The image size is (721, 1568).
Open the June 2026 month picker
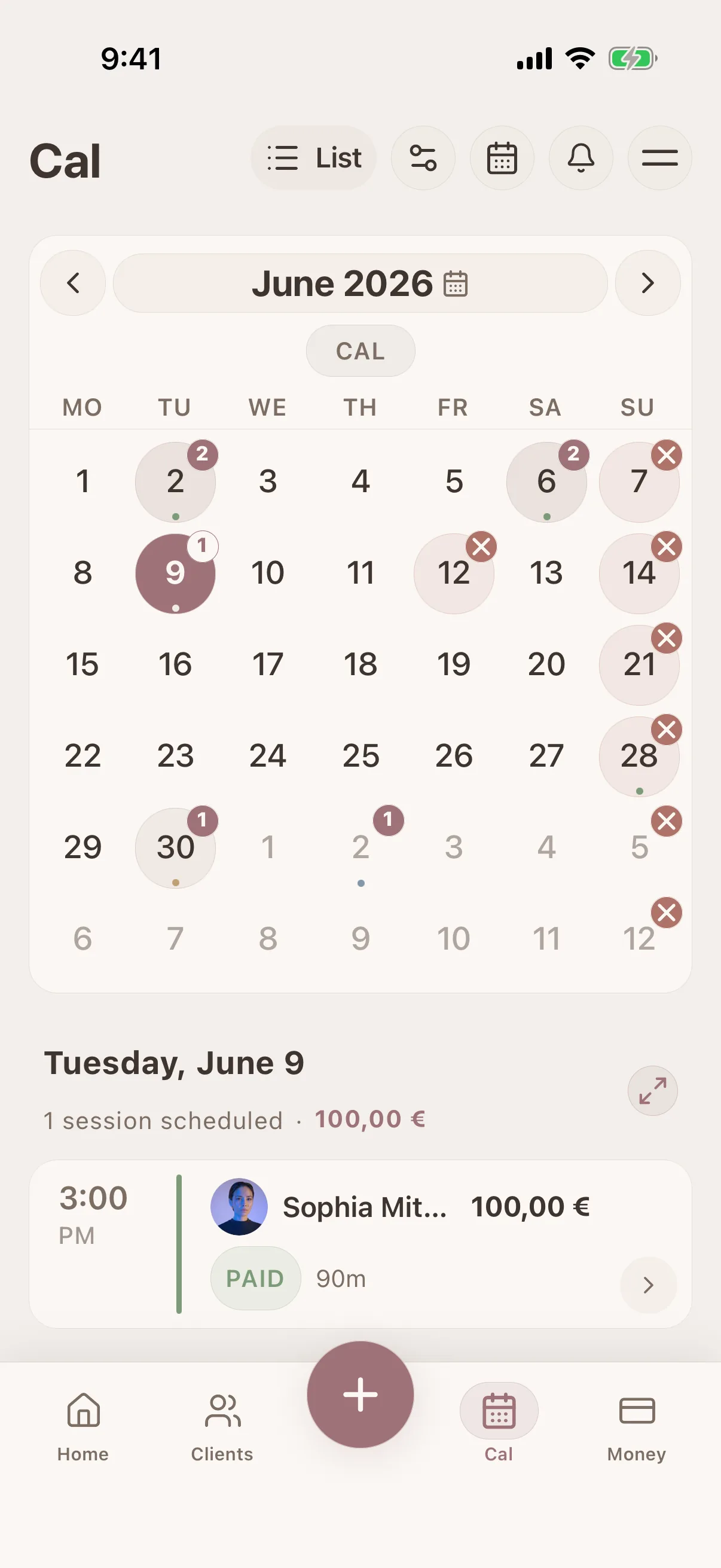pyautogui.click(x=360, y=283)
